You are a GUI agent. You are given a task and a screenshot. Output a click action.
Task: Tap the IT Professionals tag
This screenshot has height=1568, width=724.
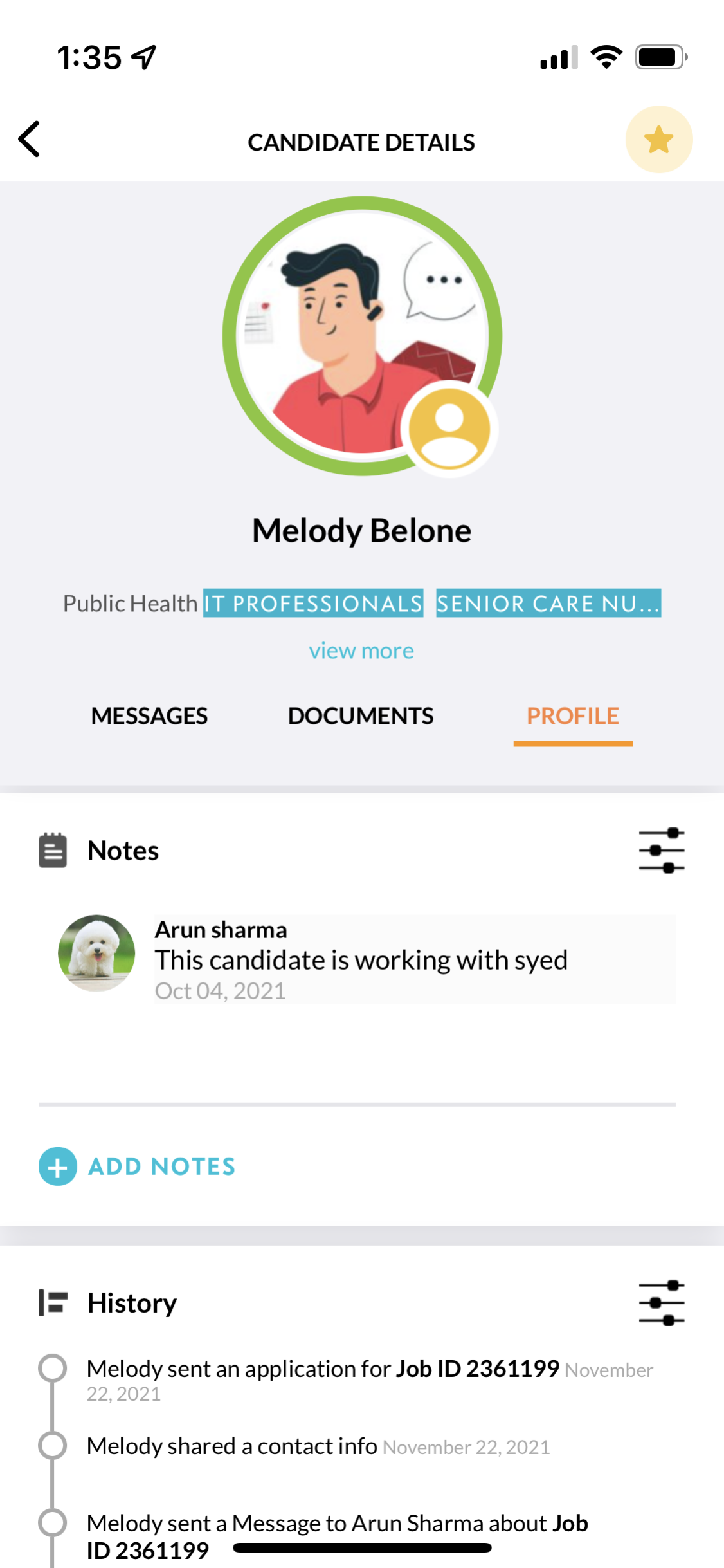coord(313,604)
